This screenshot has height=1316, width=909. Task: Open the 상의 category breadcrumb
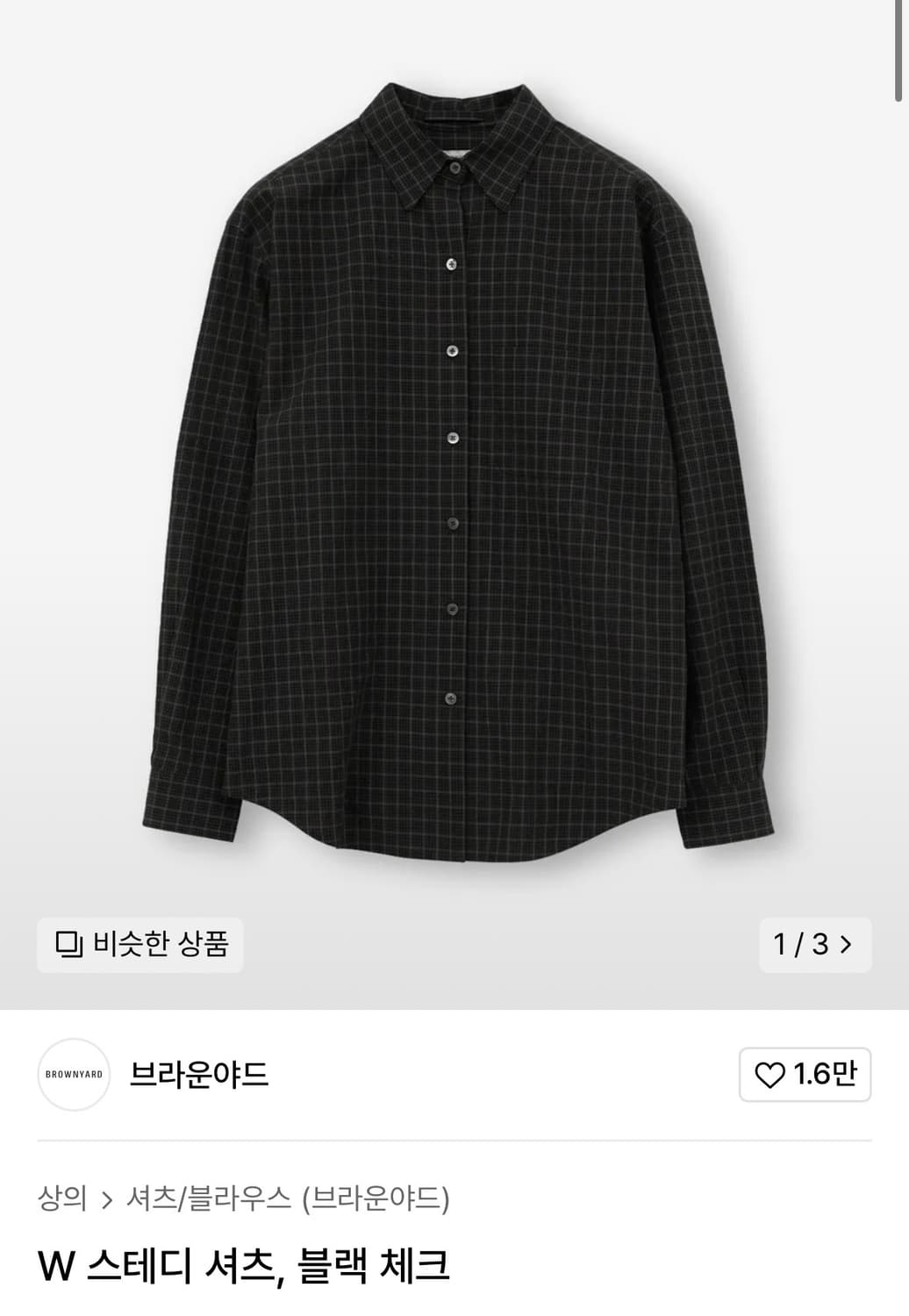tap(62, 1198)
